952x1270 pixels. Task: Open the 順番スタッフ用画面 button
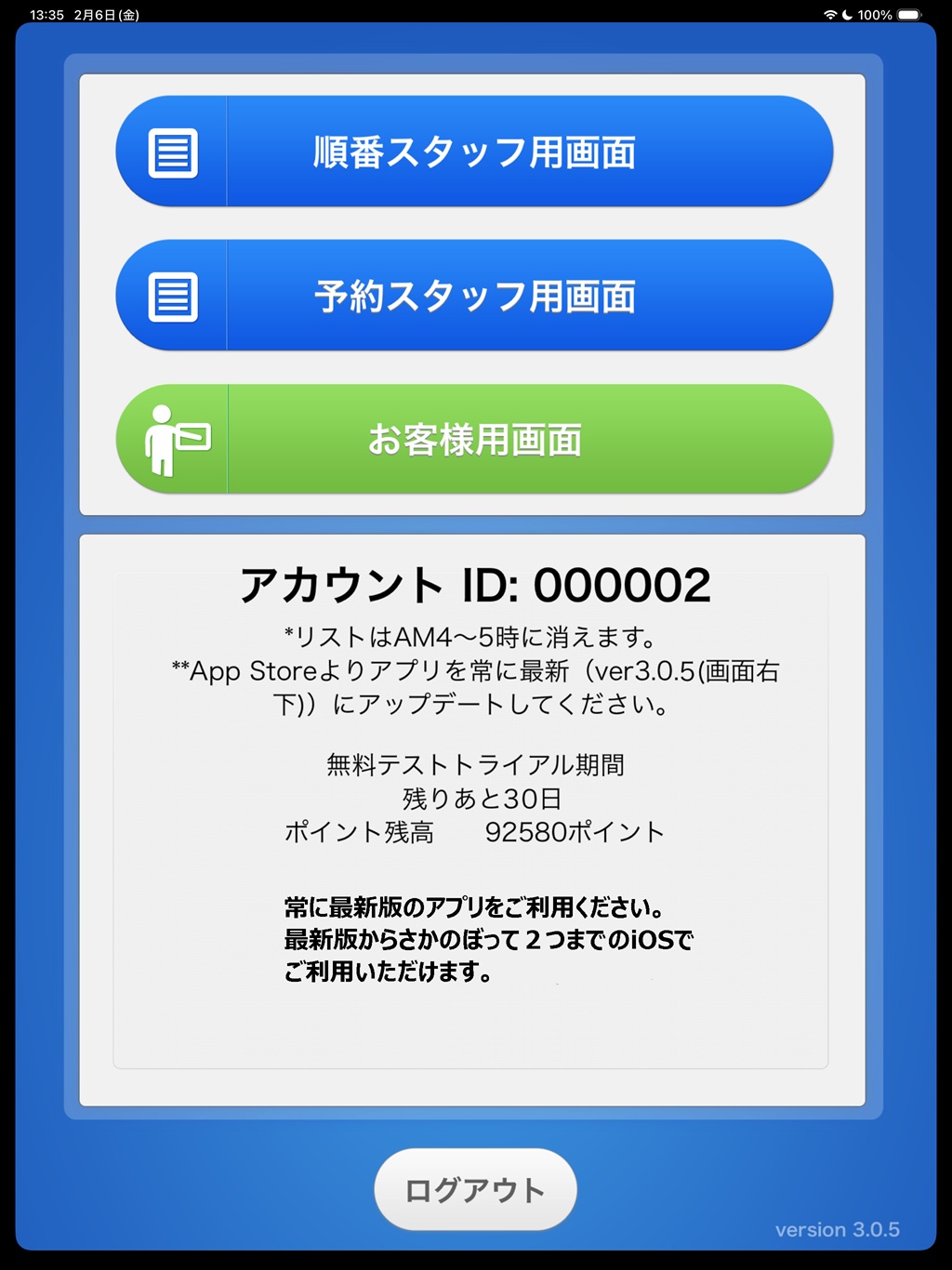coord(474,152)
